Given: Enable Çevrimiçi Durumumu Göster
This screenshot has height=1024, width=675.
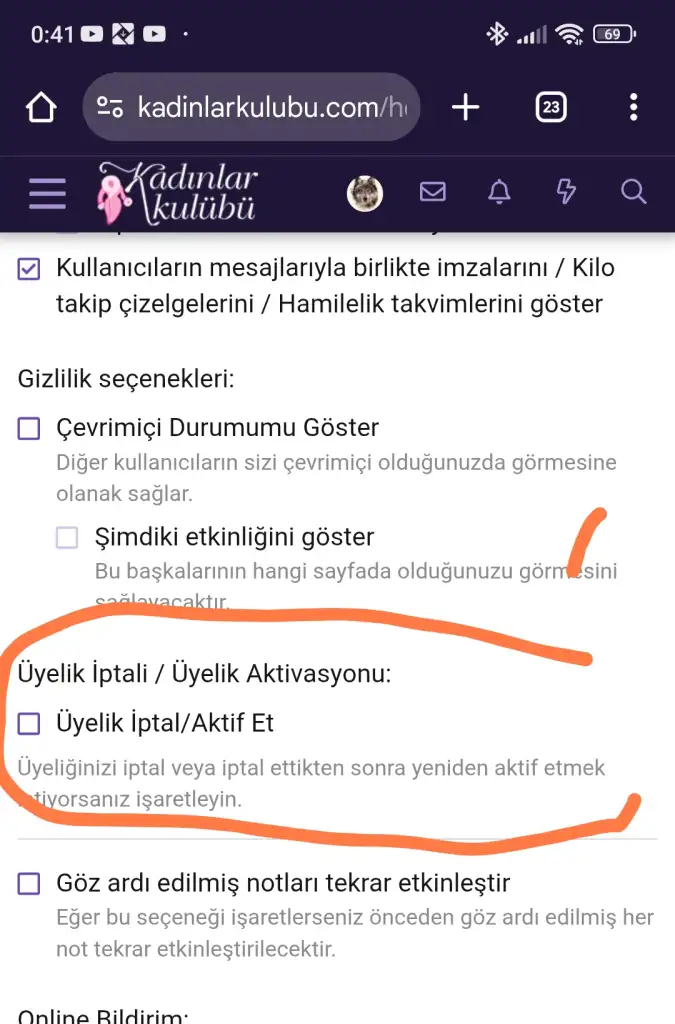Looking at the screenshot, I should pyautogui.click(x=30, y=429).
